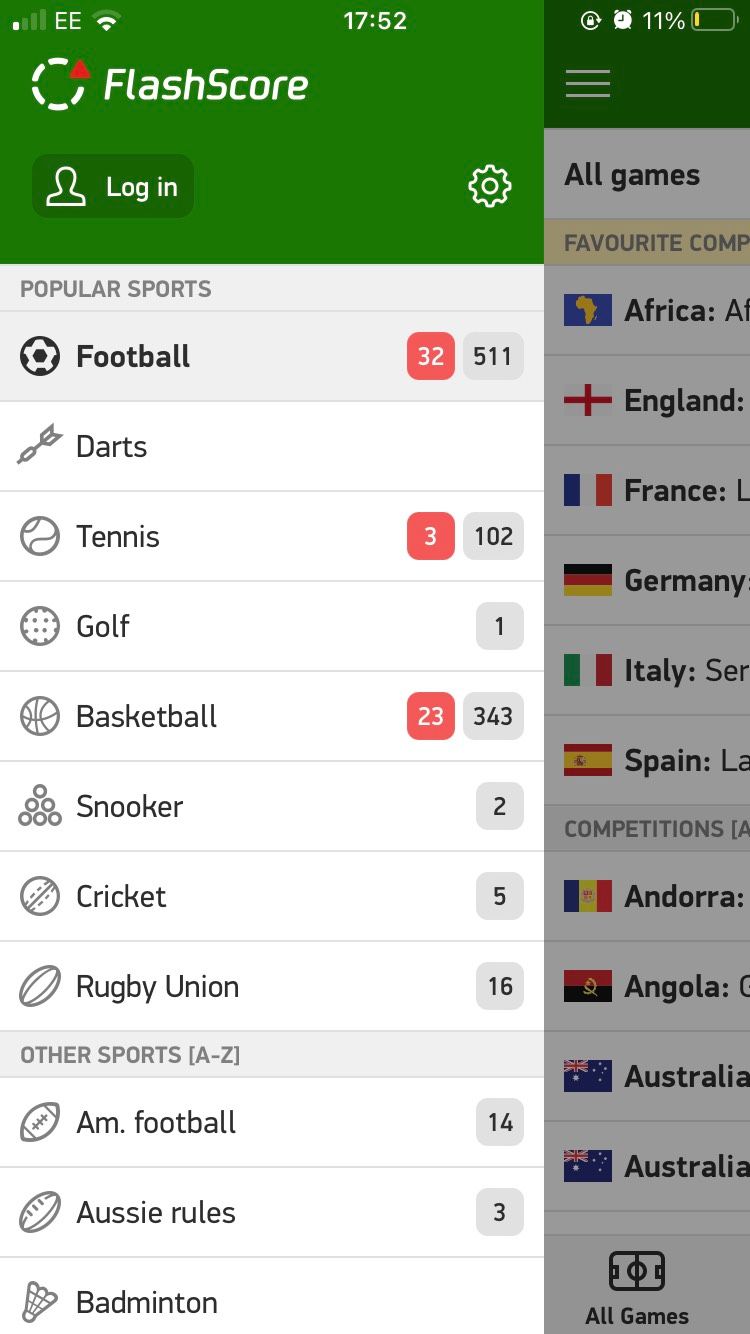
Task: Select the Basketball icon
Action: pos(38,716)
